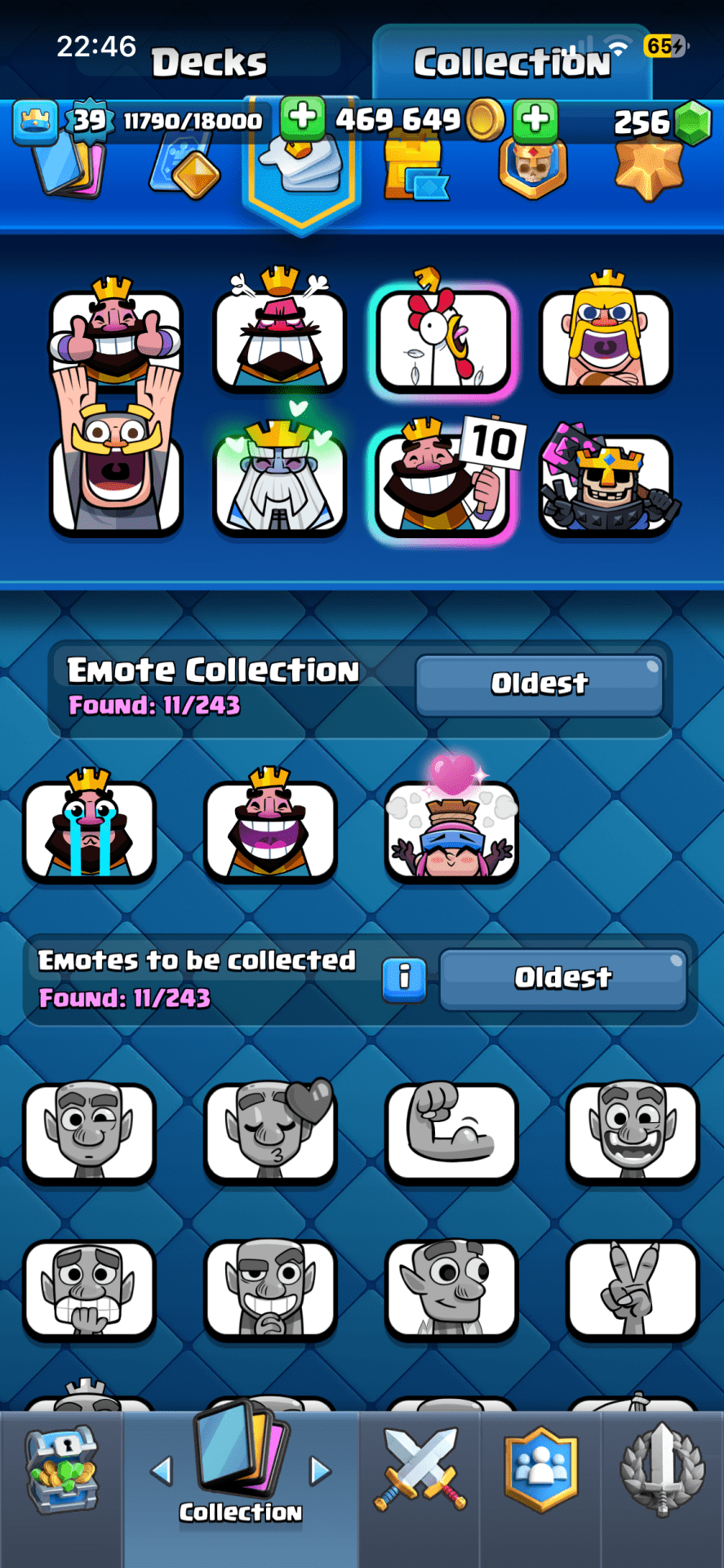
Task: Open the star points sub-tab
Action: 649,169
